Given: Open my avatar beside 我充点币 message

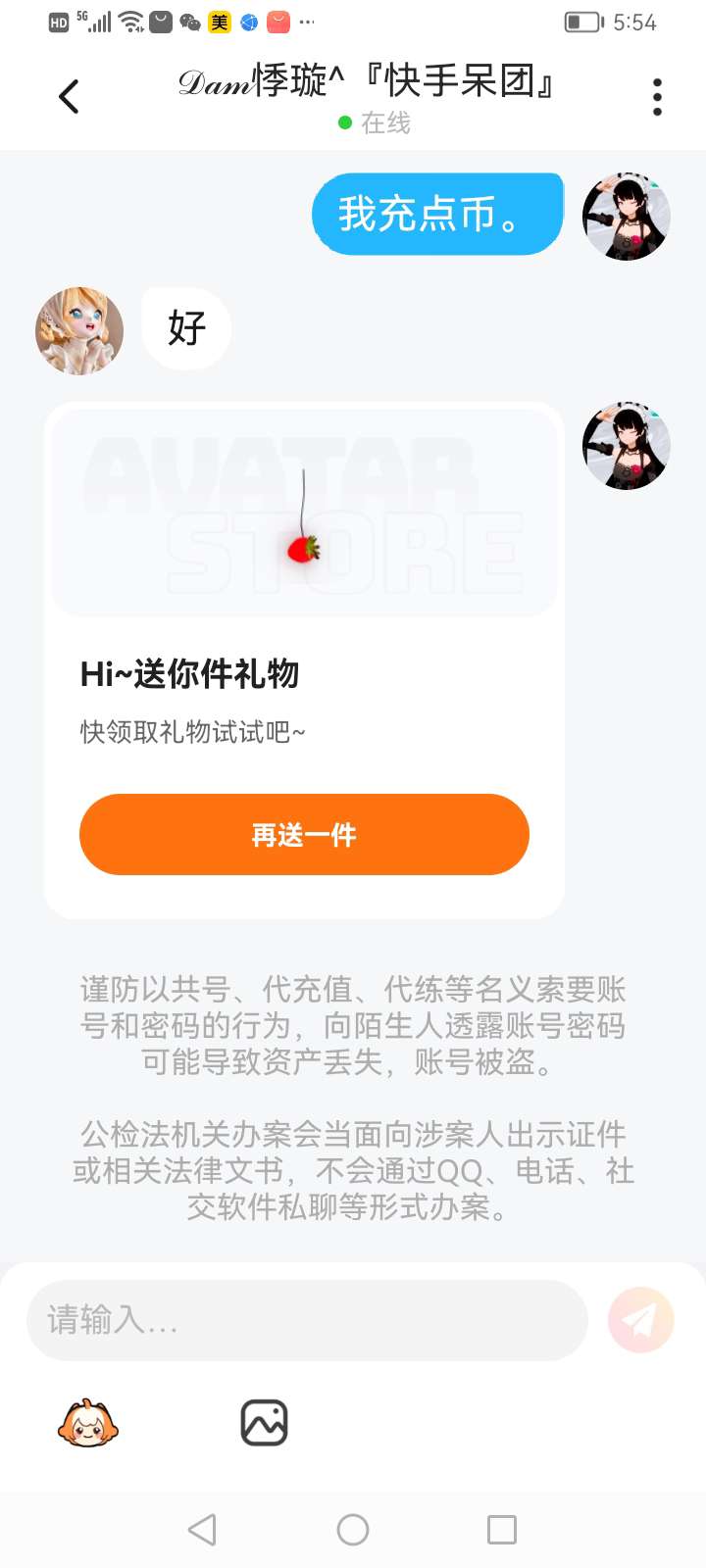Looking at the screenshot, I should point(626,217).
